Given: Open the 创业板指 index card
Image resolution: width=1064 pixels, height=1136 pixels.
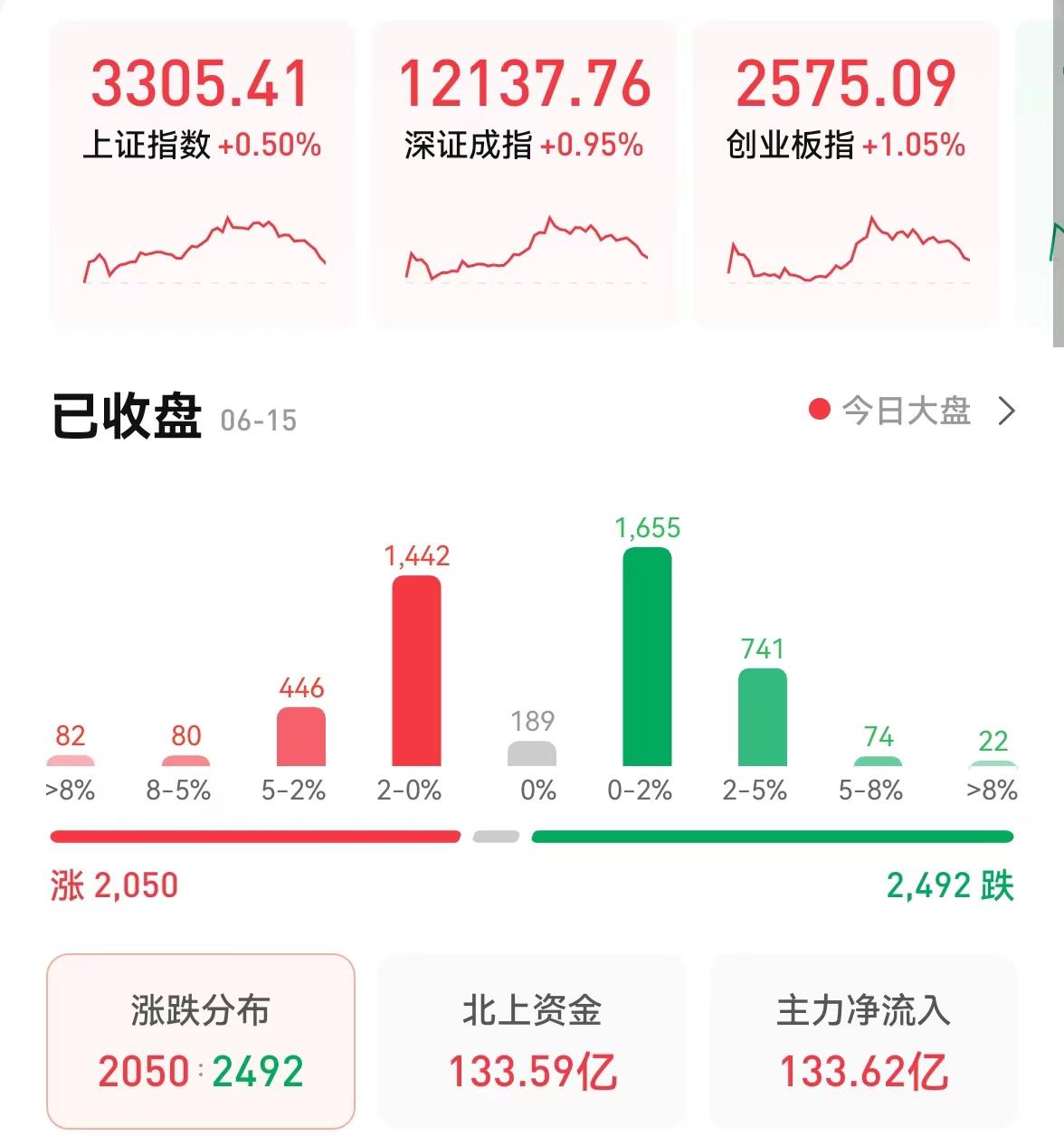Looking at the screenshot, I should (x=846, y=172).
